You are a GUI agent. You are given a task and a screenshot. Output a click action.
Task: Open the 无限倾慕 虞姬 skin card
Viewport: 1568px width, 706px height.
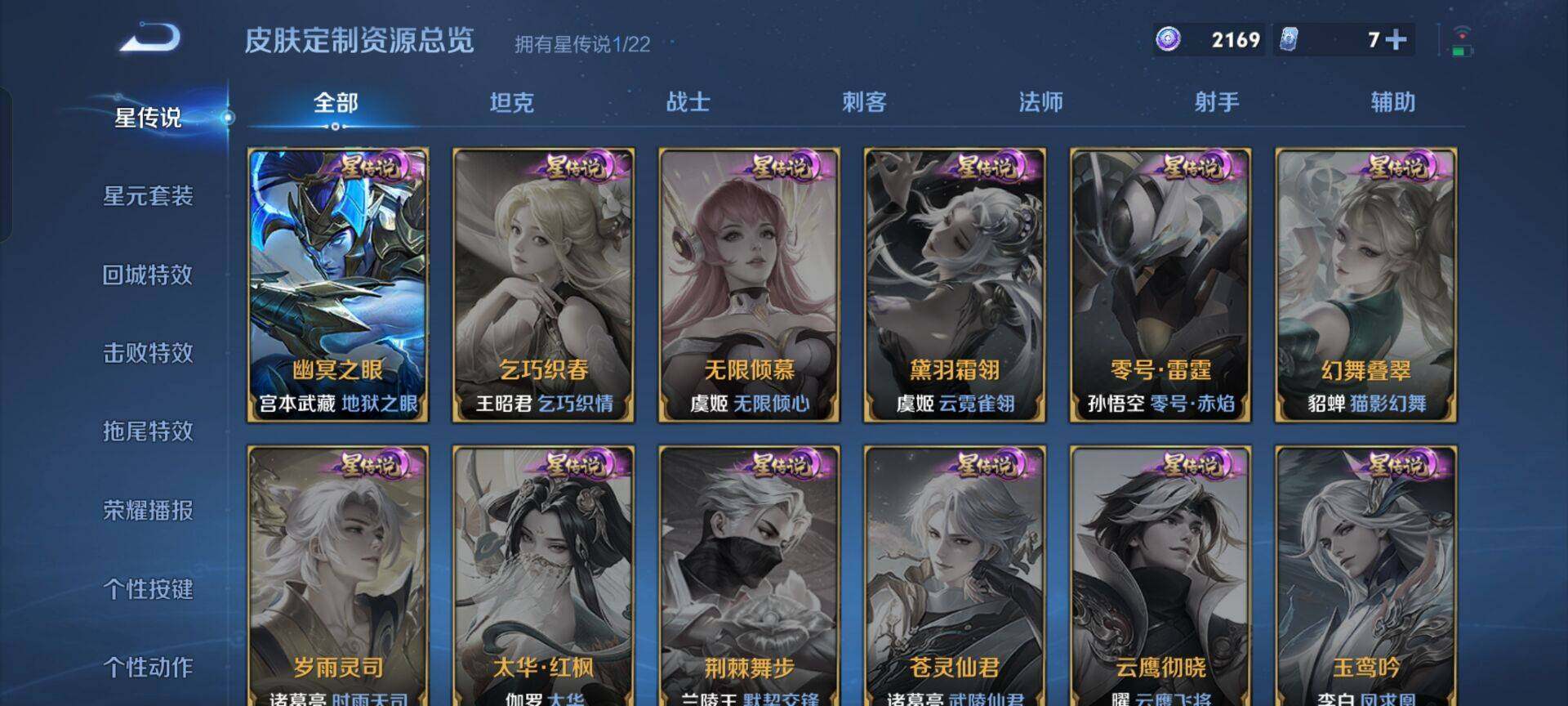(x=749, y=284)
